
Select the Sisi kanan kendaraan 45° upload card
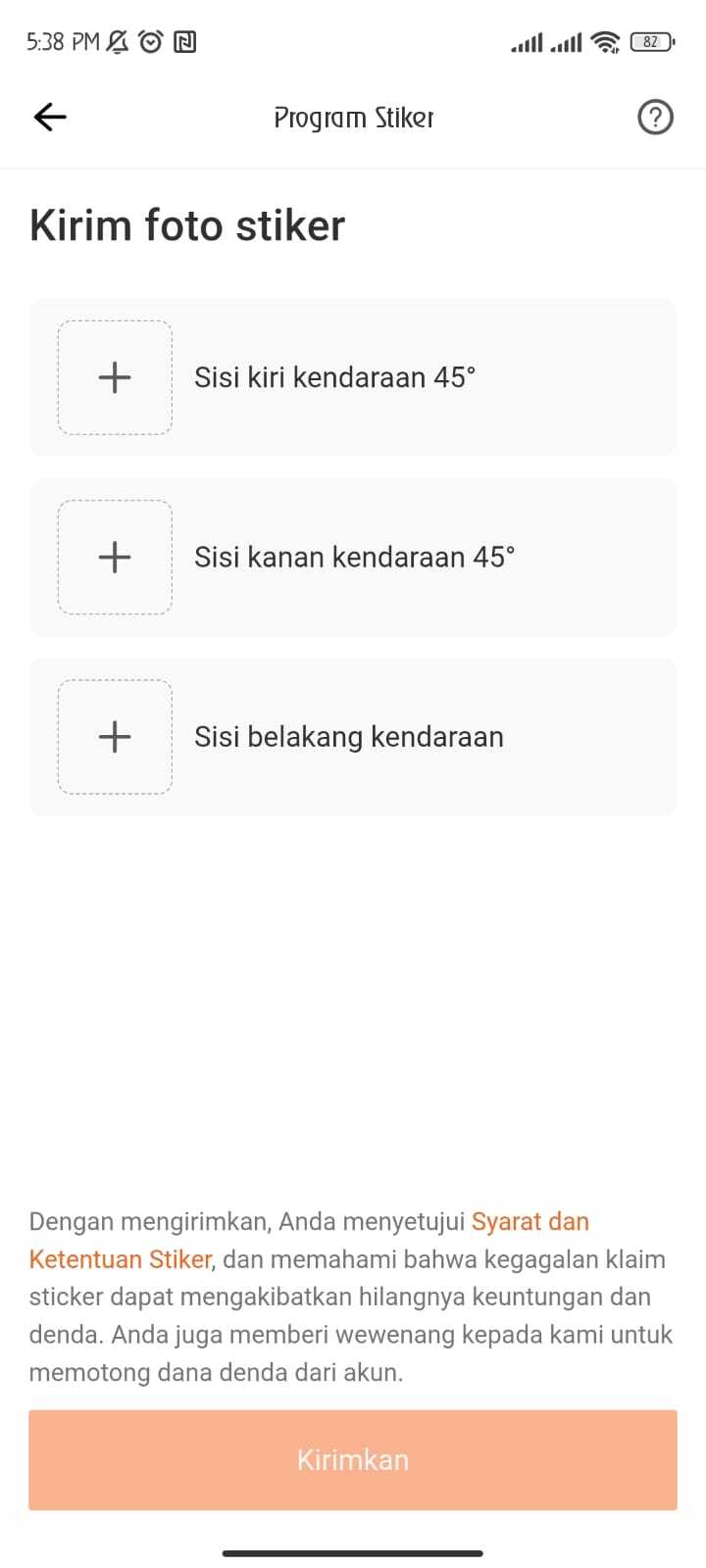pyautogui.click(x=353, y=557)
